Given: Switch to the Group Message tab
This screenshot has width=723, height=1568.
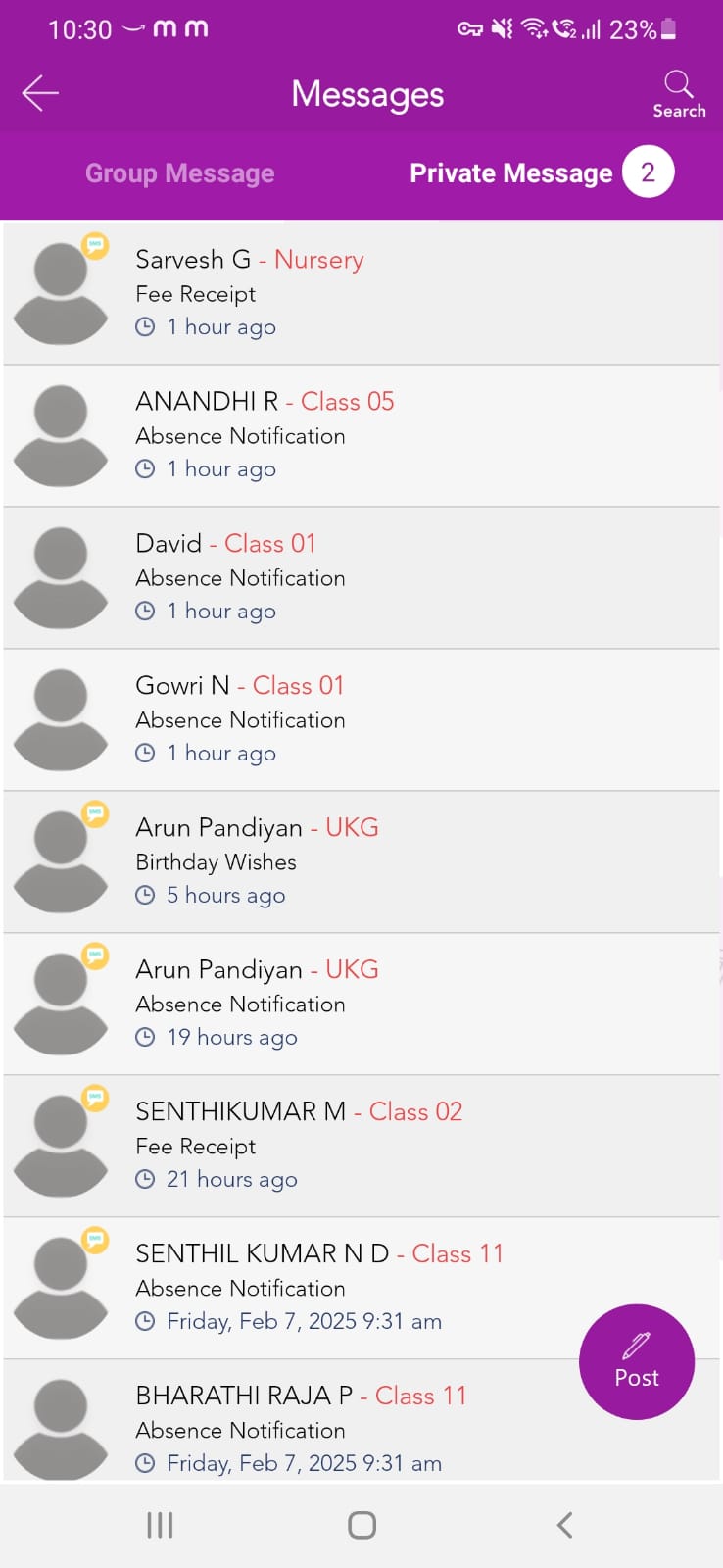Looking at the screenshot, I should 180,173.
